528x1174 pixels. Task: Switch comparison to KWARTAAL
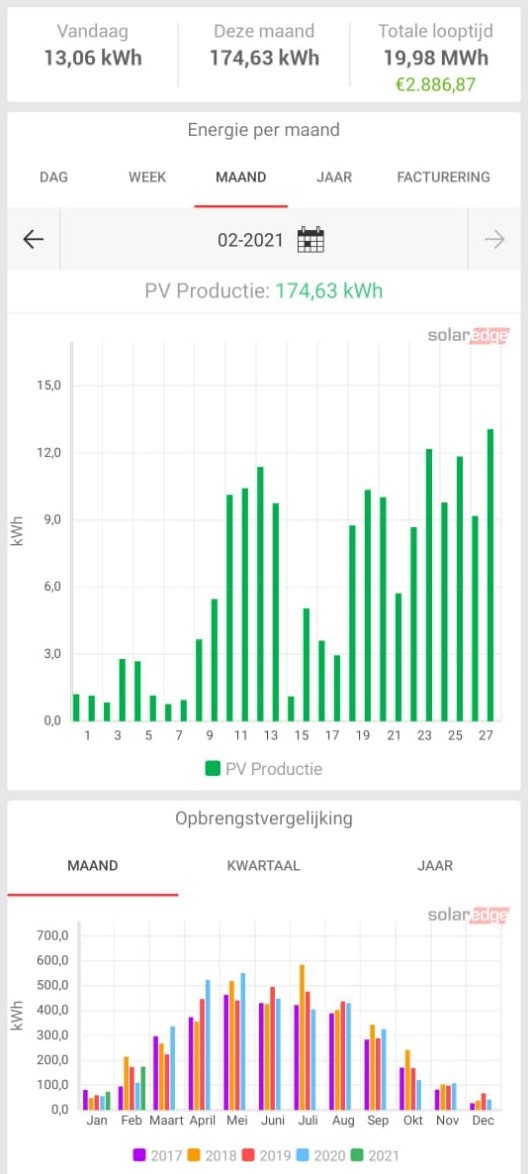(x=264, y=866)
